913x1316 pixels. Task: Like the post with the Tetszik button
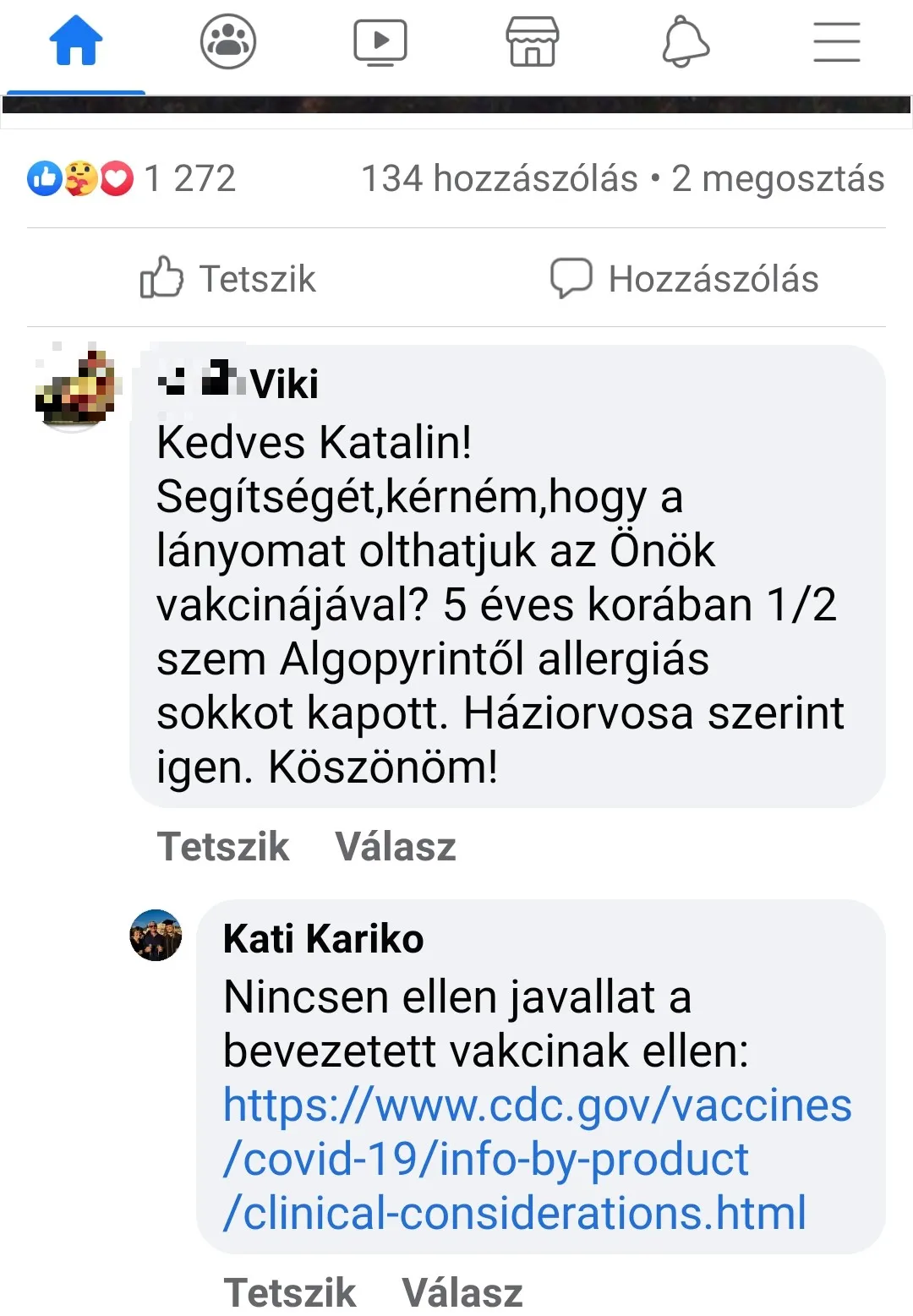(x=228, y=279)
